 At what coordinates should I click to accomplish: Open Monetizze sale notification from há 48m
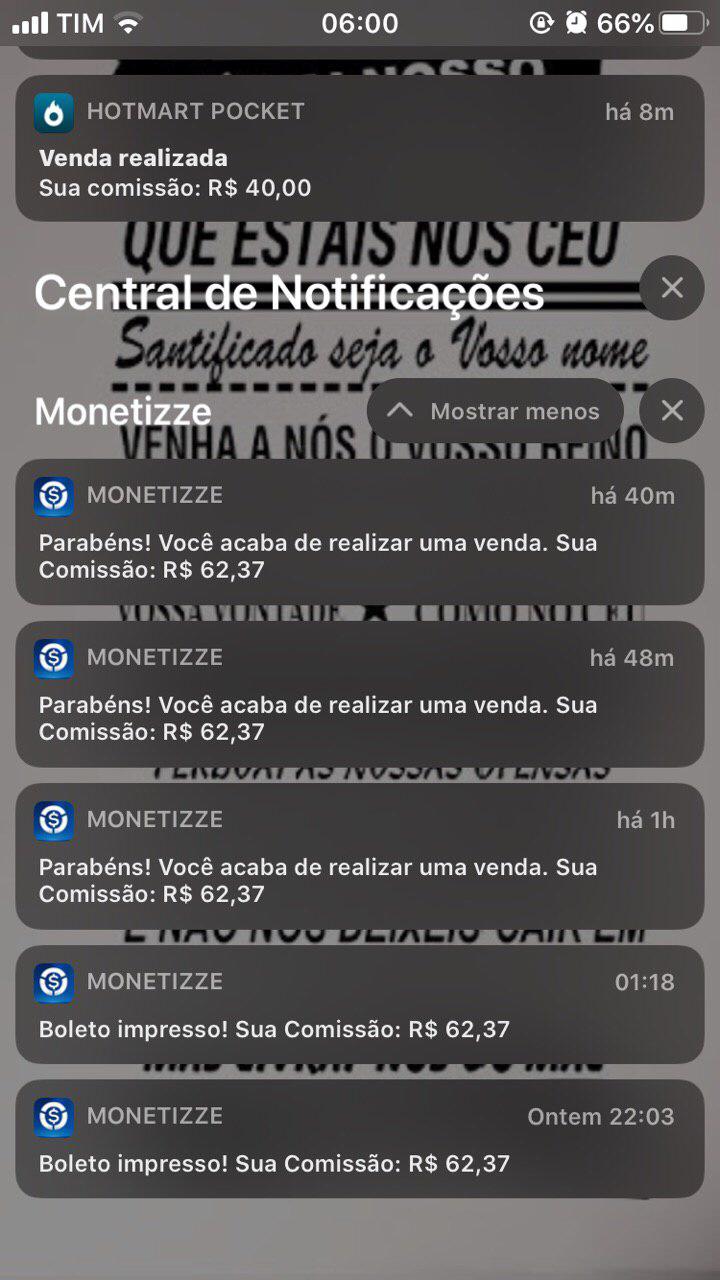click(x=360, y=694)
